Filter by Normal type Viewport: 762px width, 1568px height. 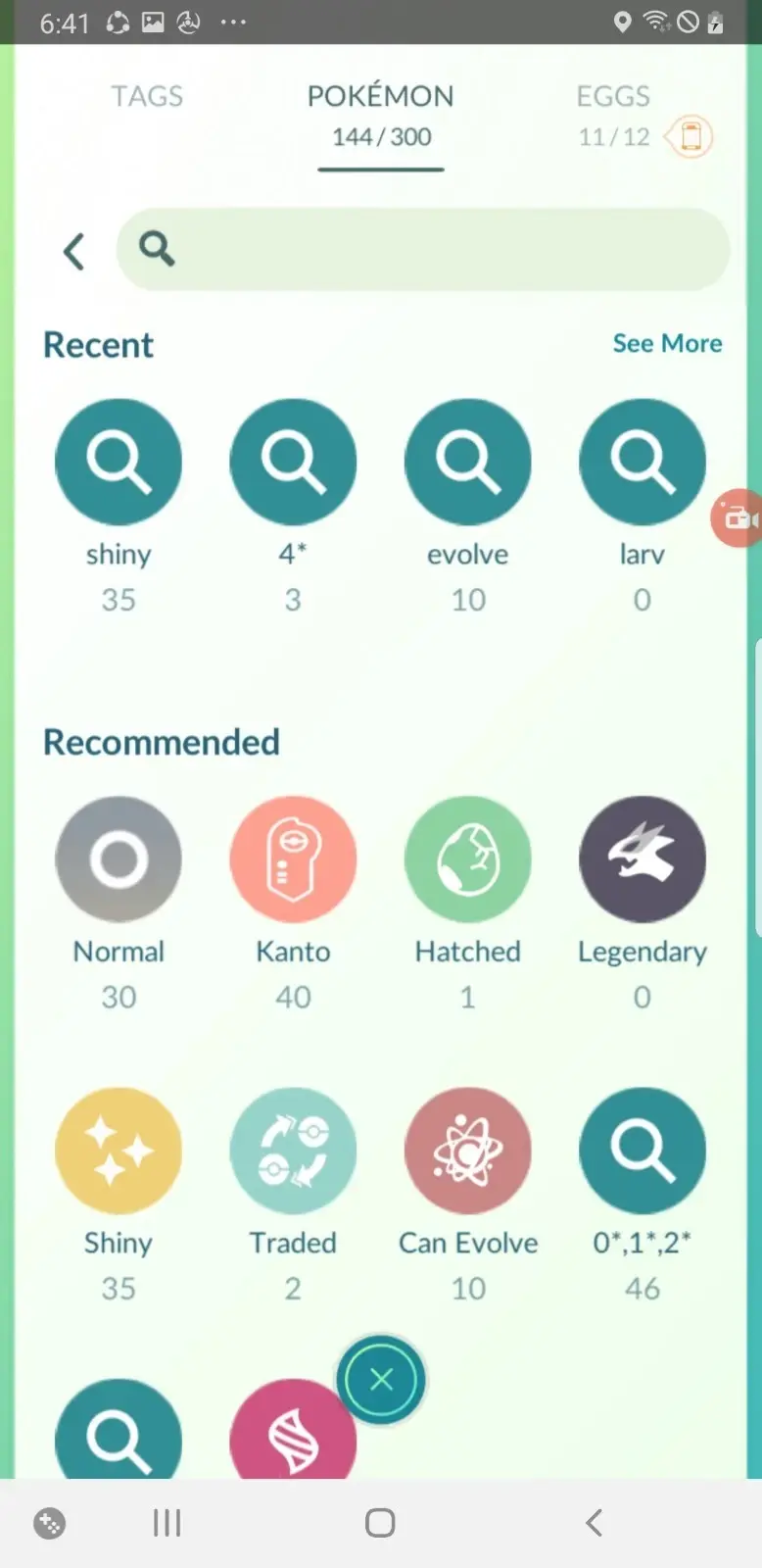(x=119, y=859)
